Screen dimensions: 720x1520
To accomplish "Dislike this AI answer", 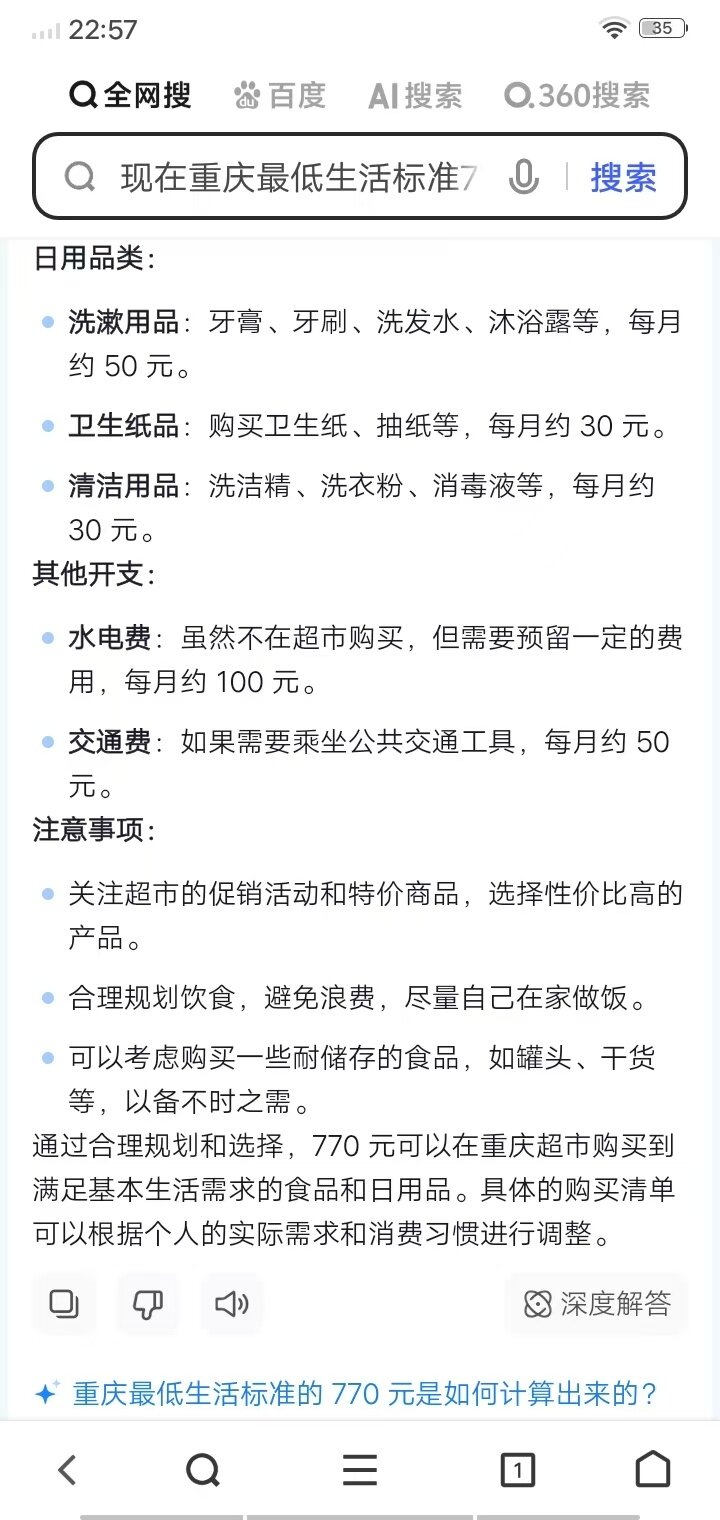I will point(147,1304).
